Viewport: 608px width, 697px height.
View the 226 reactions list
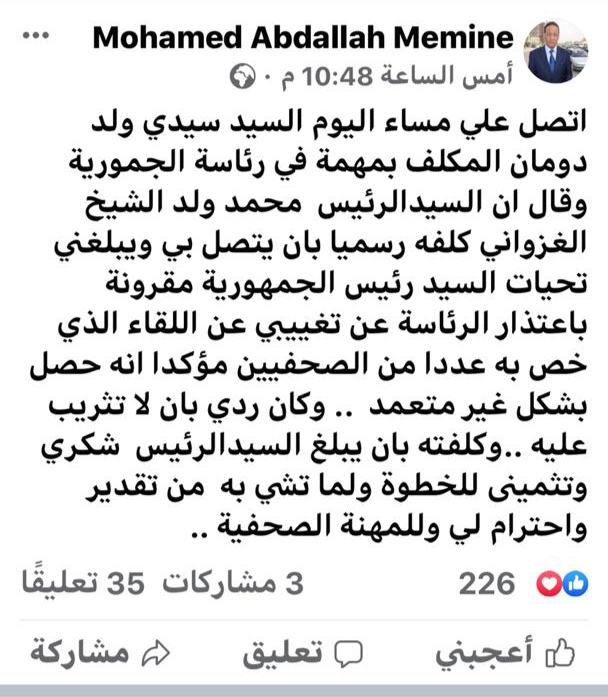pyautogui.click(x=521, y=583)
